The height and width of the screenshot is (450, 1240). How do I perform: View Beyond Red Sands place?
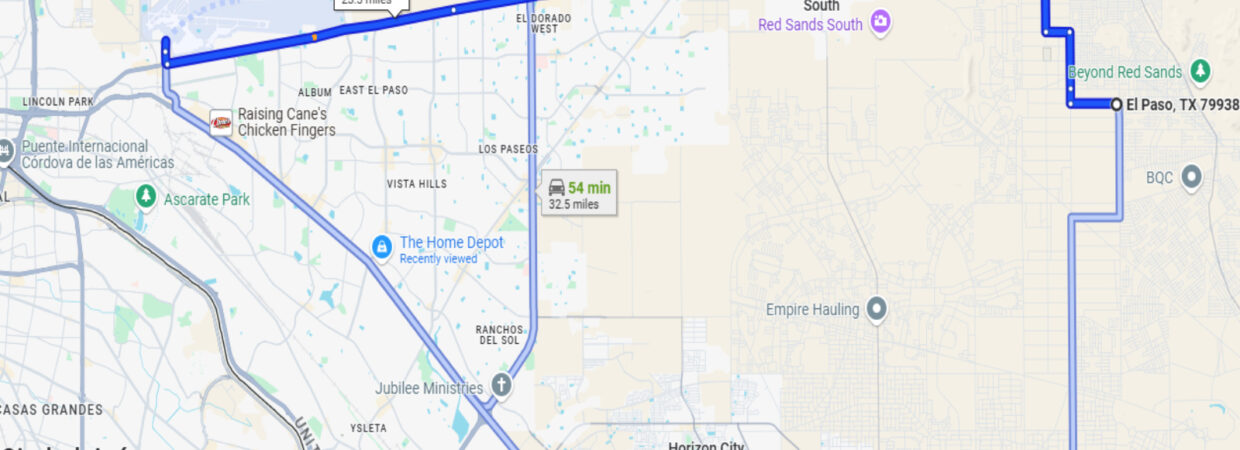tap(1201, 72)
